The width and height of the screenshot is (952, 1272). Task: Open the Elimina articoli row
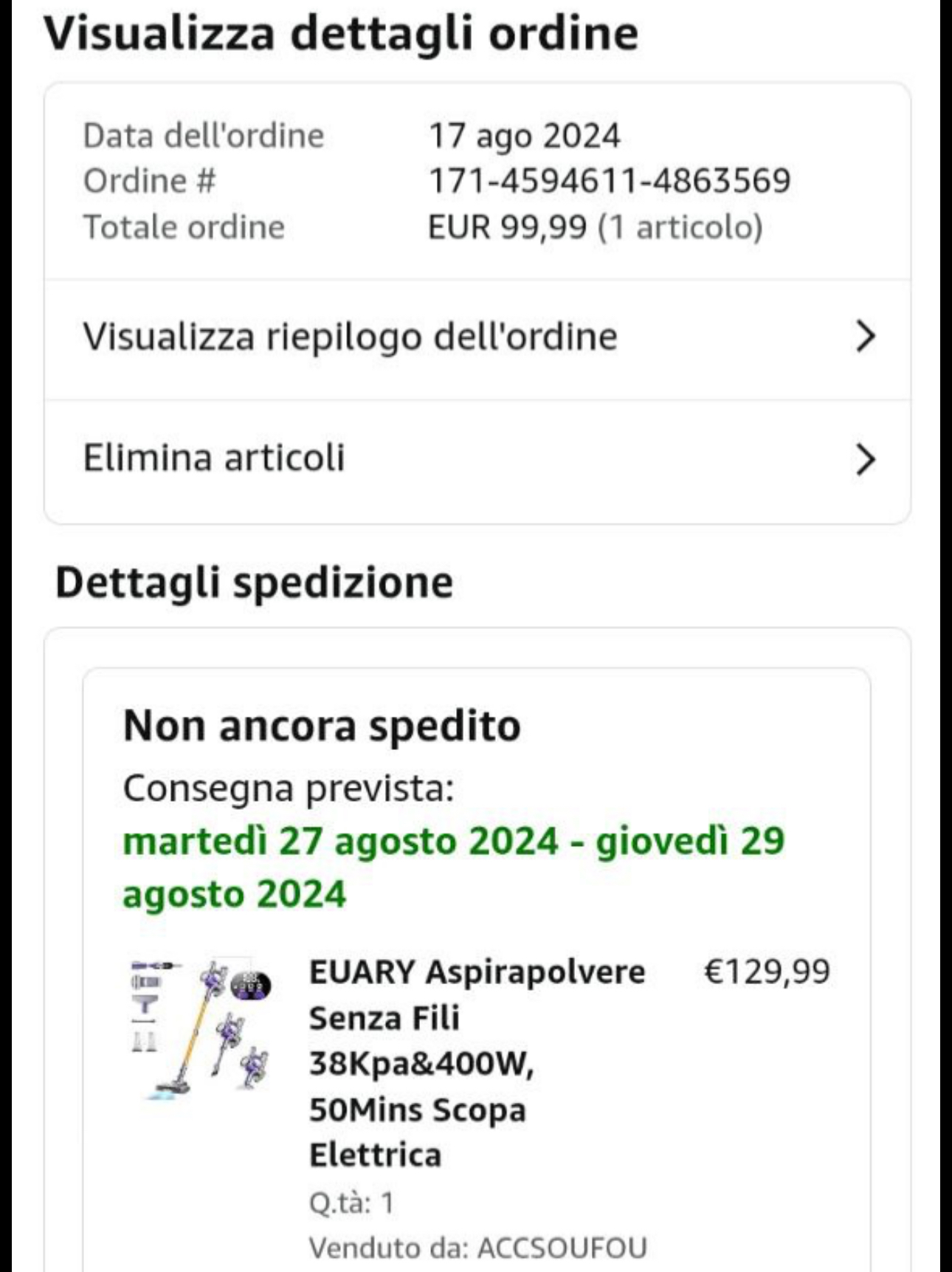477,460
